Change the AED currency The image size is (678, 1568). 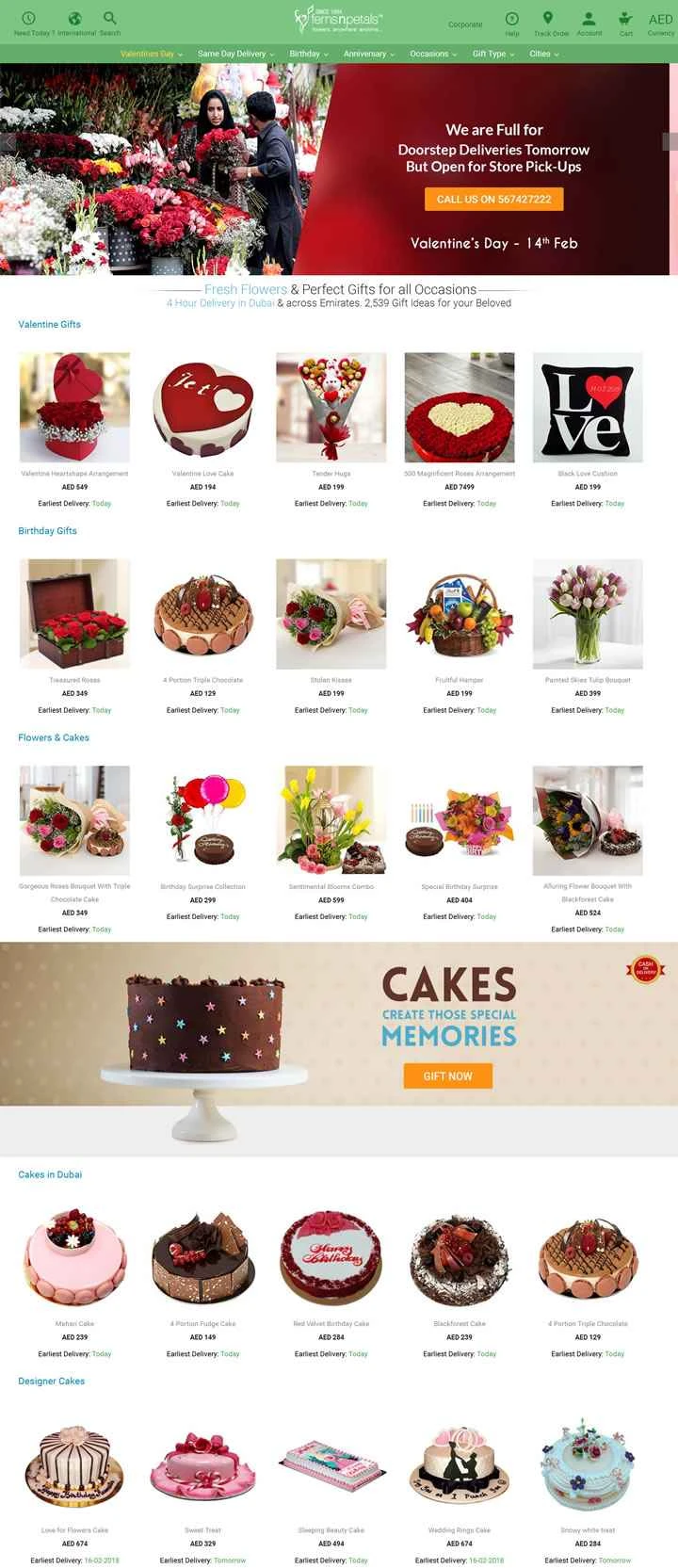pos(660,21)
